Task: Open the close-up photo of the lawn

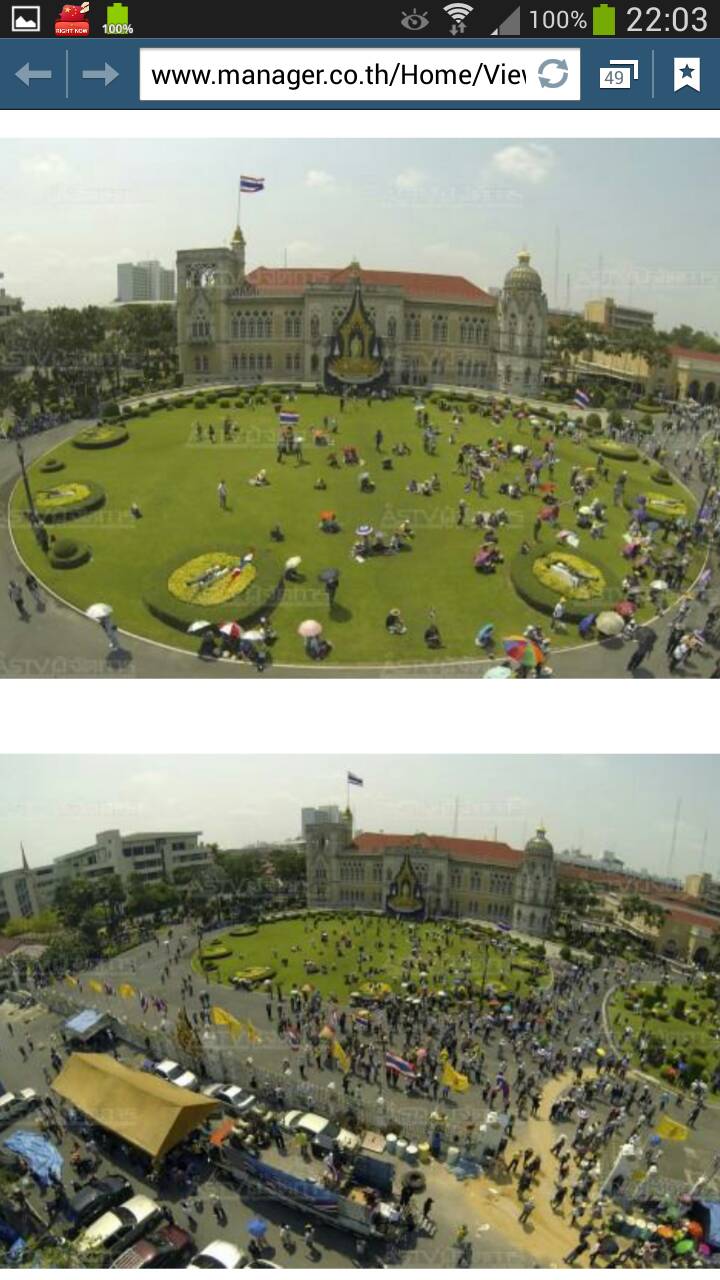Action: pyautogui.click(x=360, y=408)
